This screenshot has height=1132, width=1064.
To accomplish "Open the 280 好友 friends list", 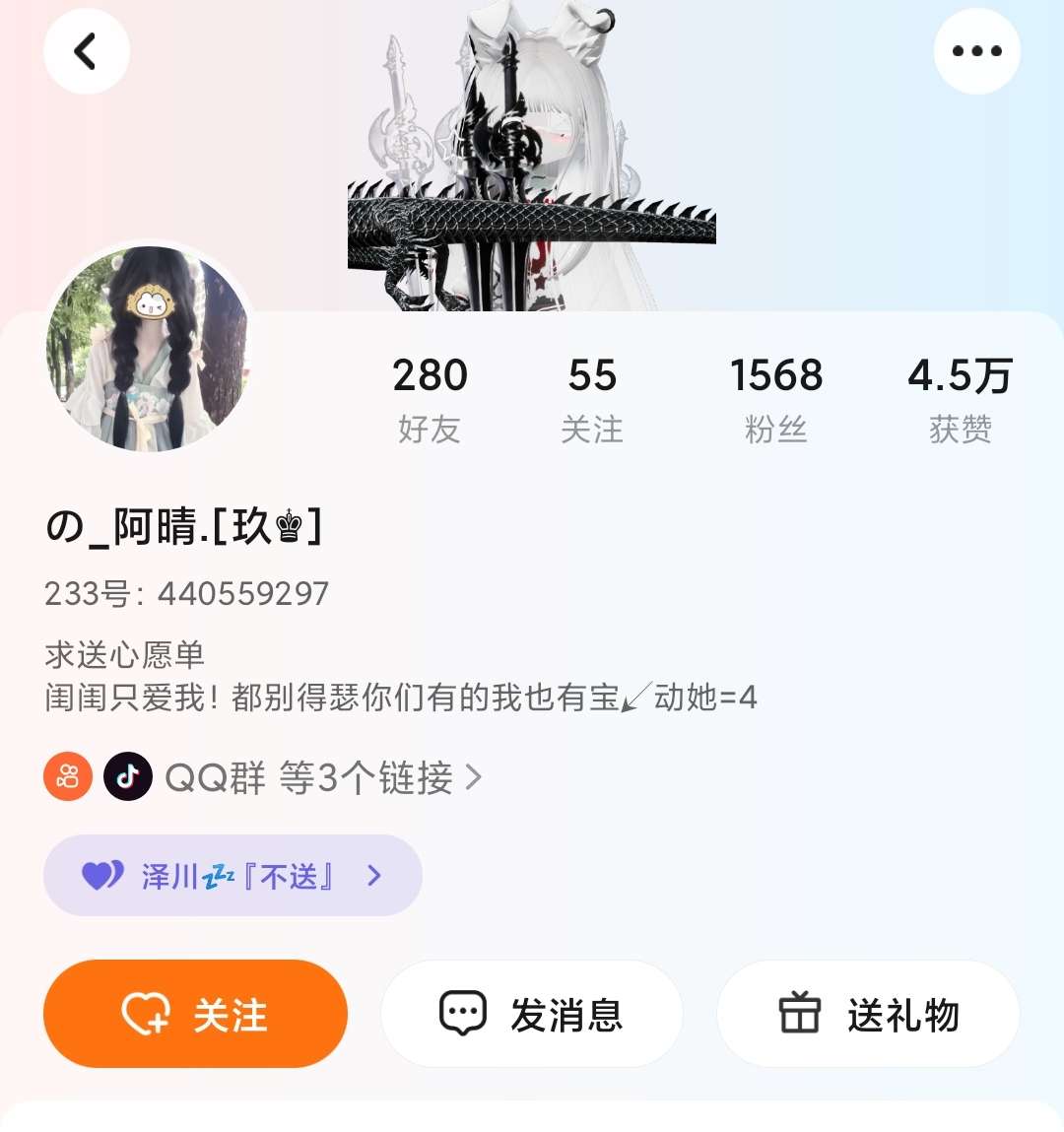I will tap(430, 399).
